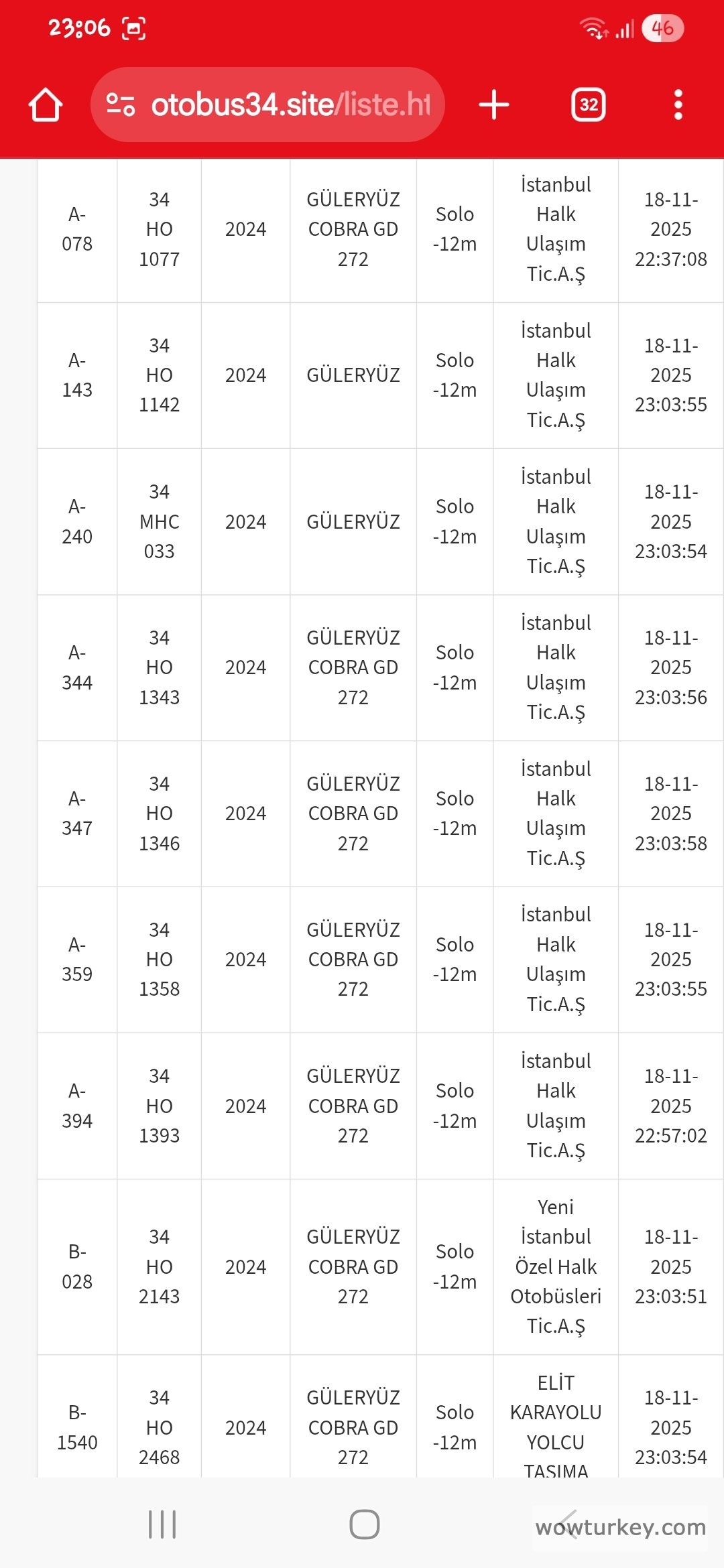Open site settings icon in address bar
Viewport: 724px width, 1568px height.
click(121, 105)
